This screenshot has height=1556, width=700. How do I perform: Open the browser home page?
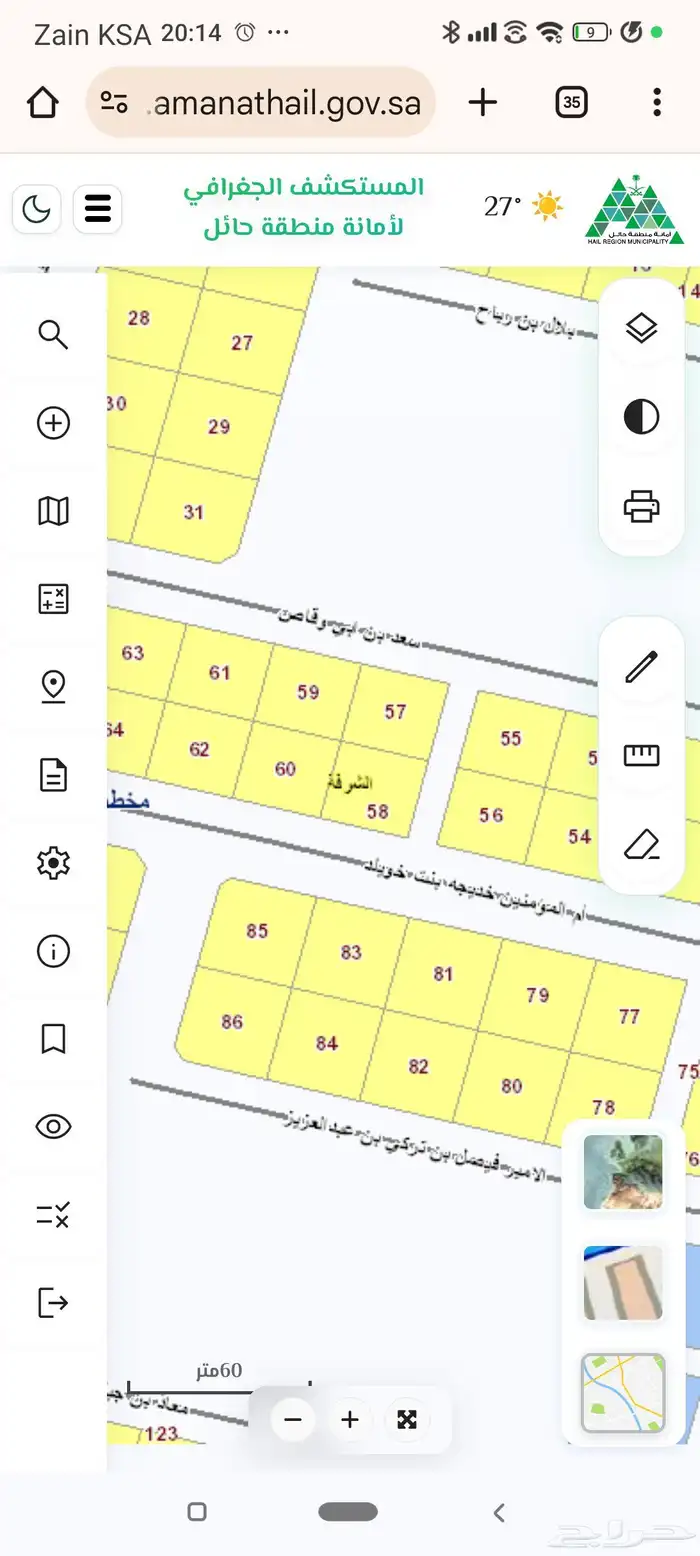[x=43, y=102]
